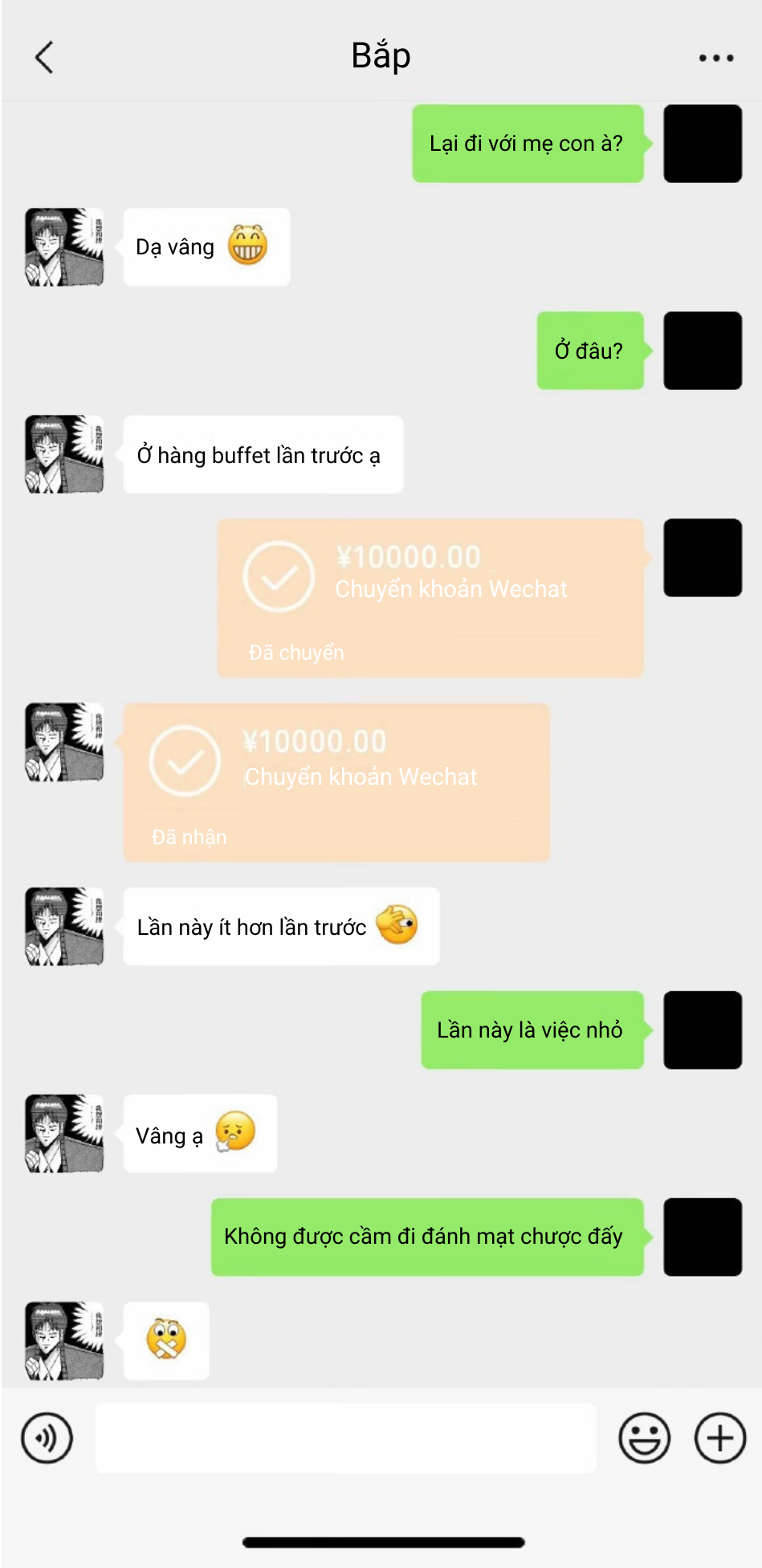This screenshot has height=1568, width=762.
Task: Open my profile avatar beside Ở đâu?
Action: [x=702, y=351]
